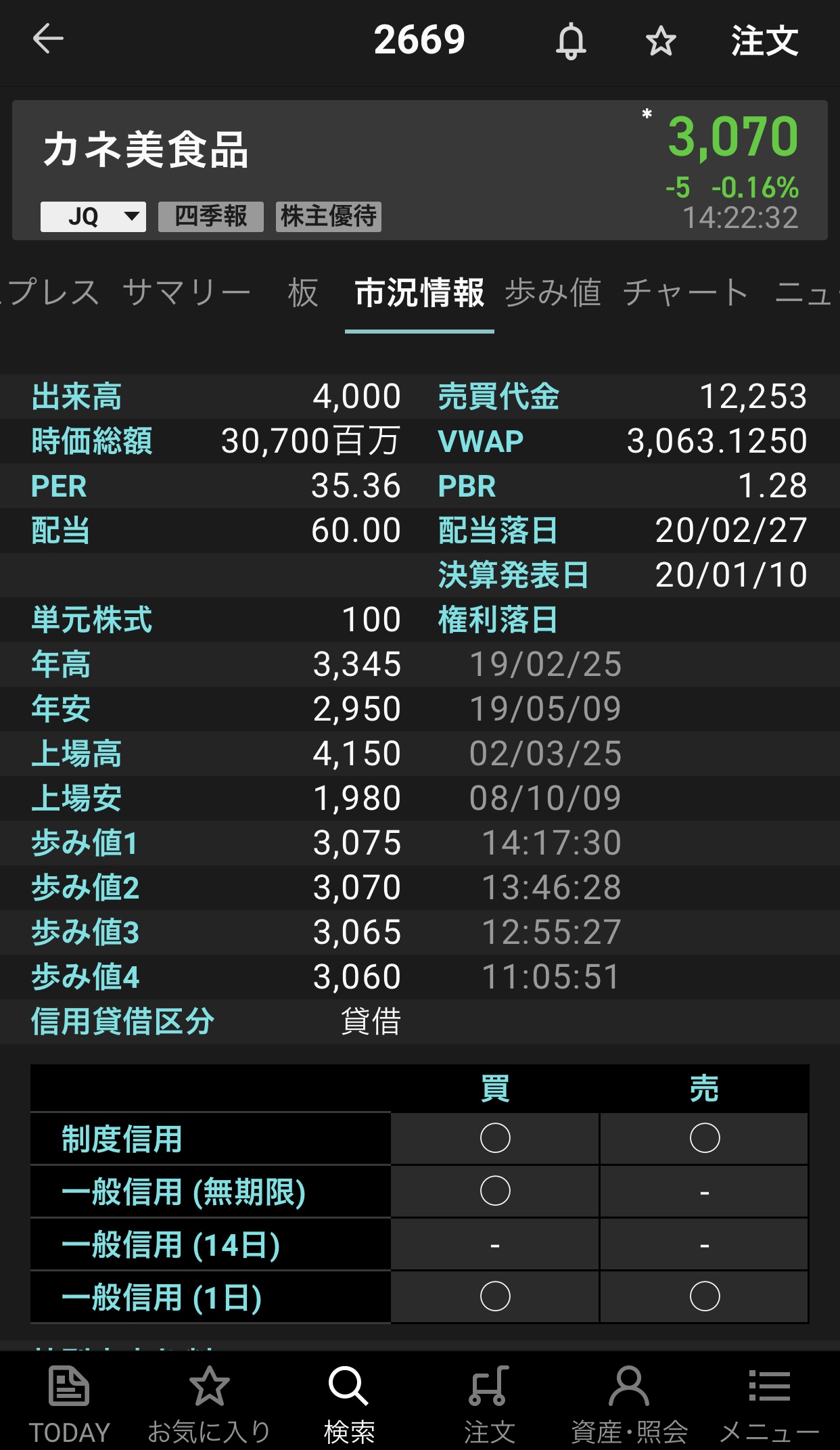The width and height of the screenshot is (840, 1450).
Task: View 株主優待 shareholder benefits
Action: tap(329, 217)
